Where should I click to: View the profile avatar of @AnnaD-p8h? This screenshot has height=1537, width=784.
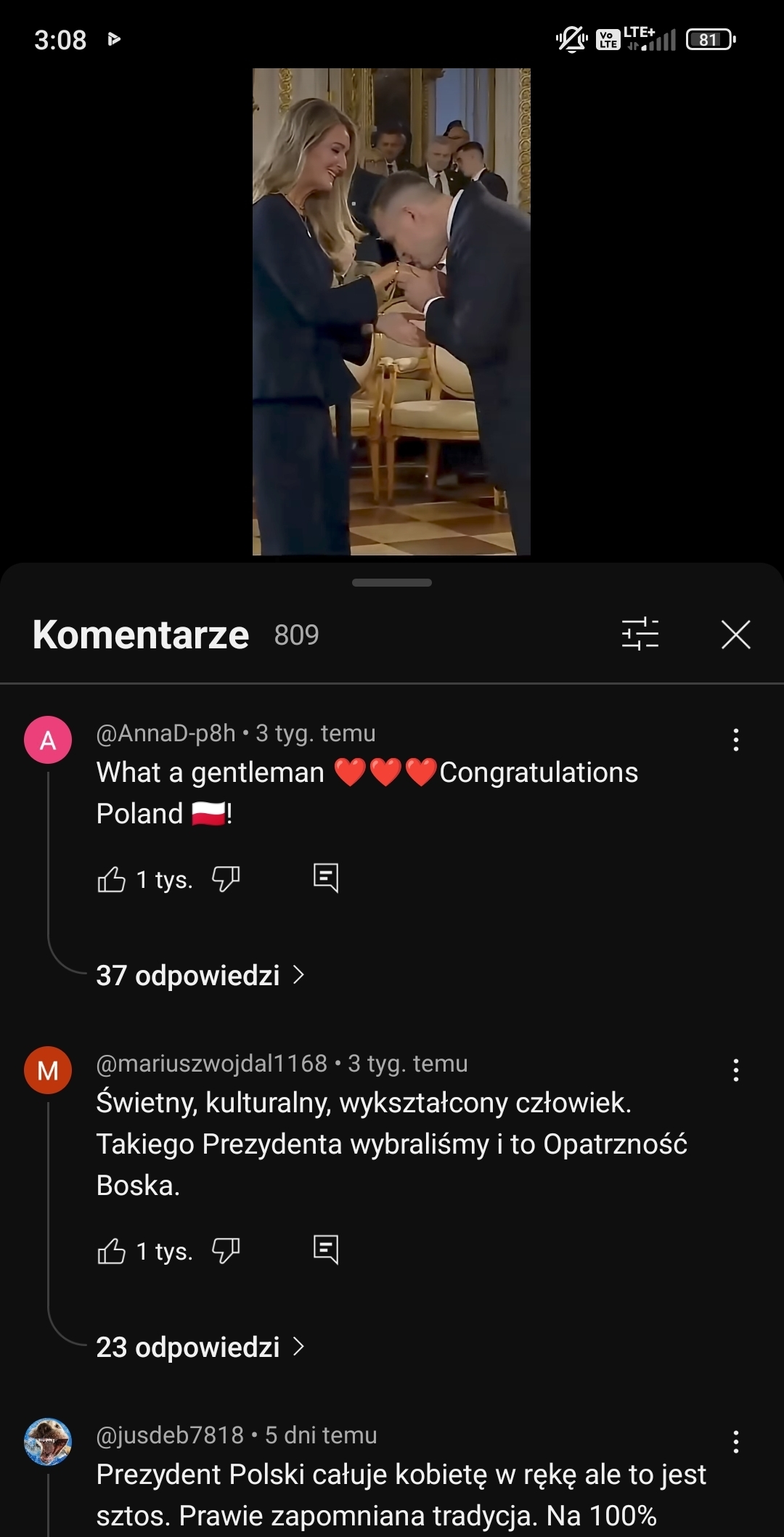point(48,741)
